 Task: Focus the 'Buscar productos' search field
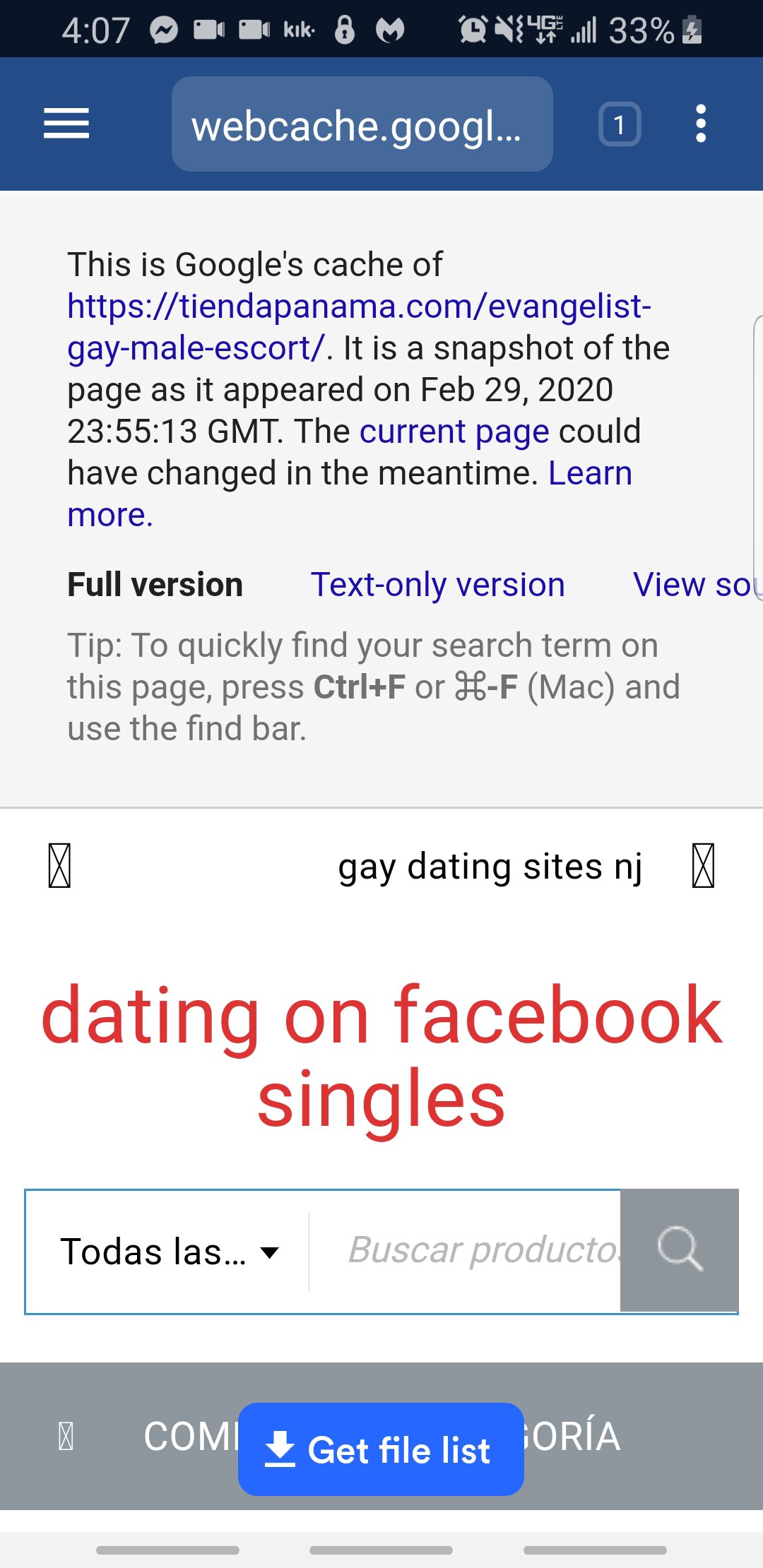coord(480,1250)
